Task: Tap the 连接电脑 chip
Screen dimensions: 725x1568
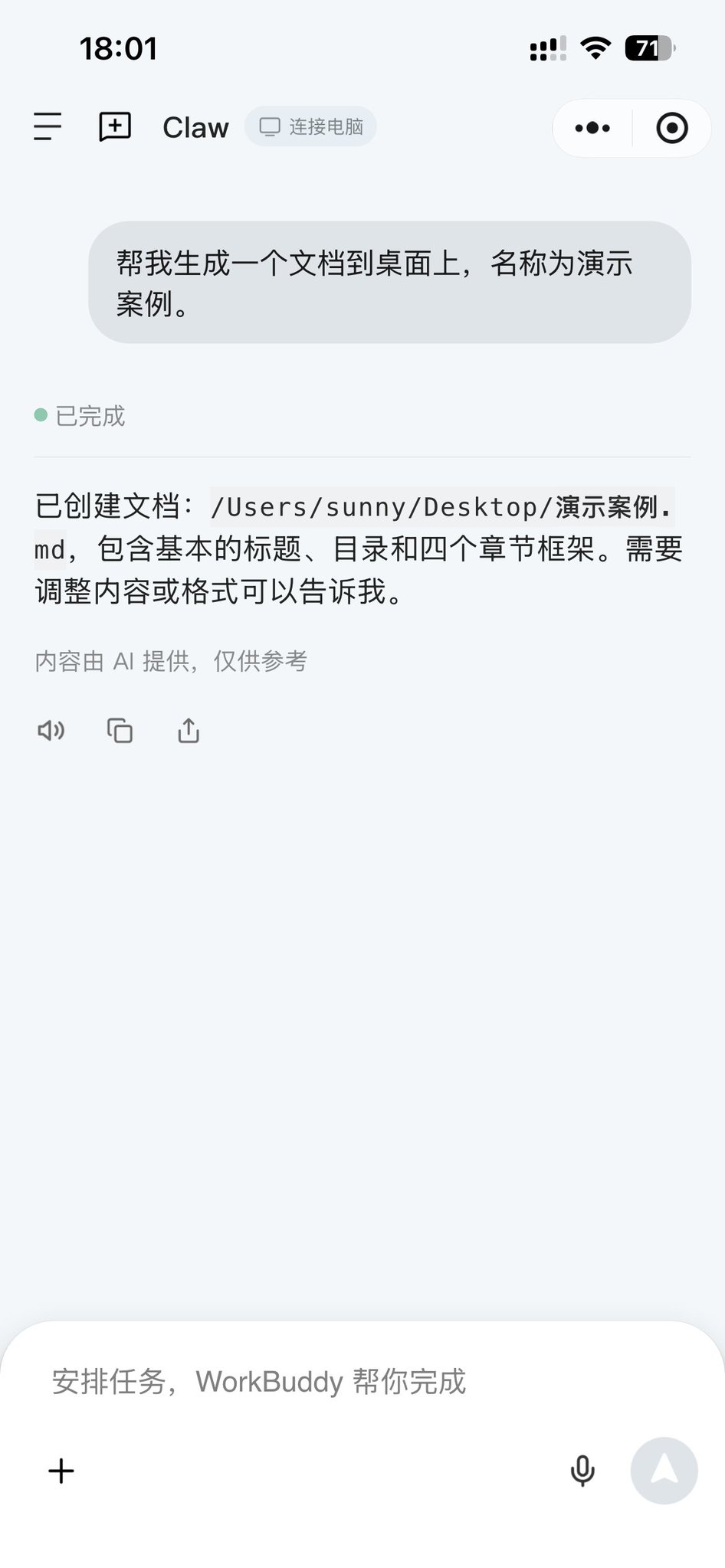Action: pyautogui.click(x=310, y=126)
